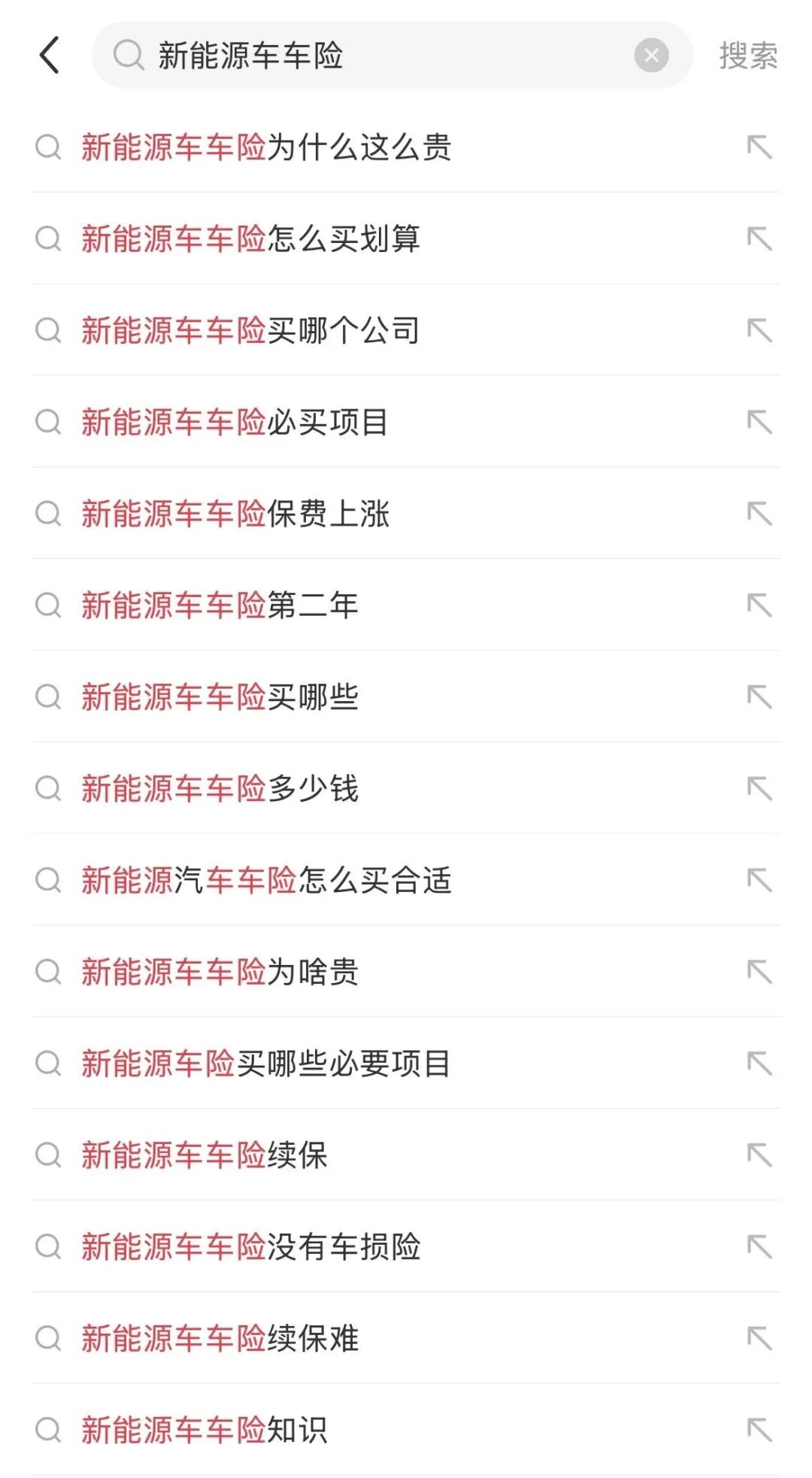This screenshot has height=1478, width=812.
Task: Click the search input containing 新能源车车险
Action: [x=338, y=54]
